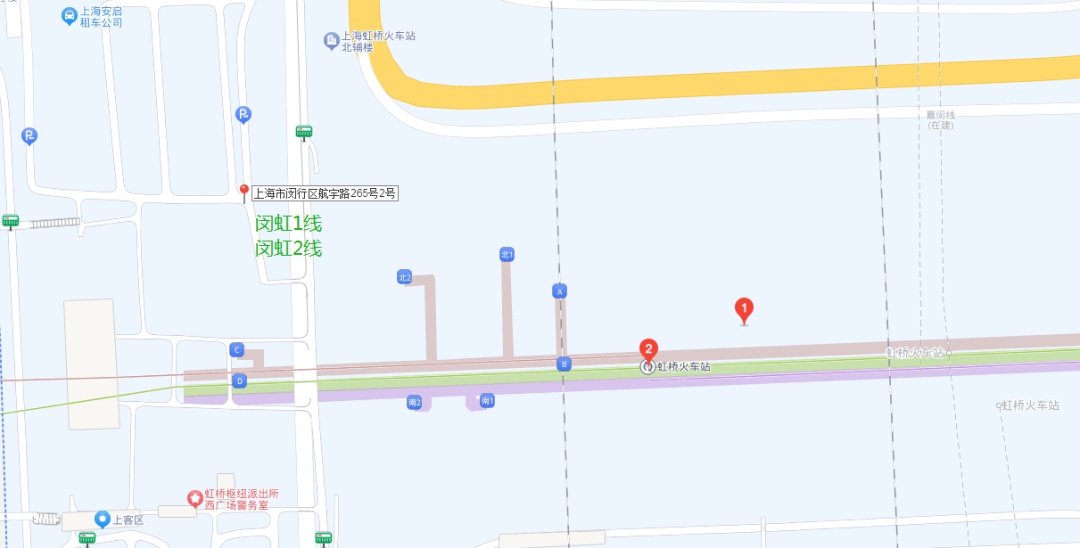Select metro exit C marker
The width and height of the screenshot is (1080, 548).
coord(237,350)
